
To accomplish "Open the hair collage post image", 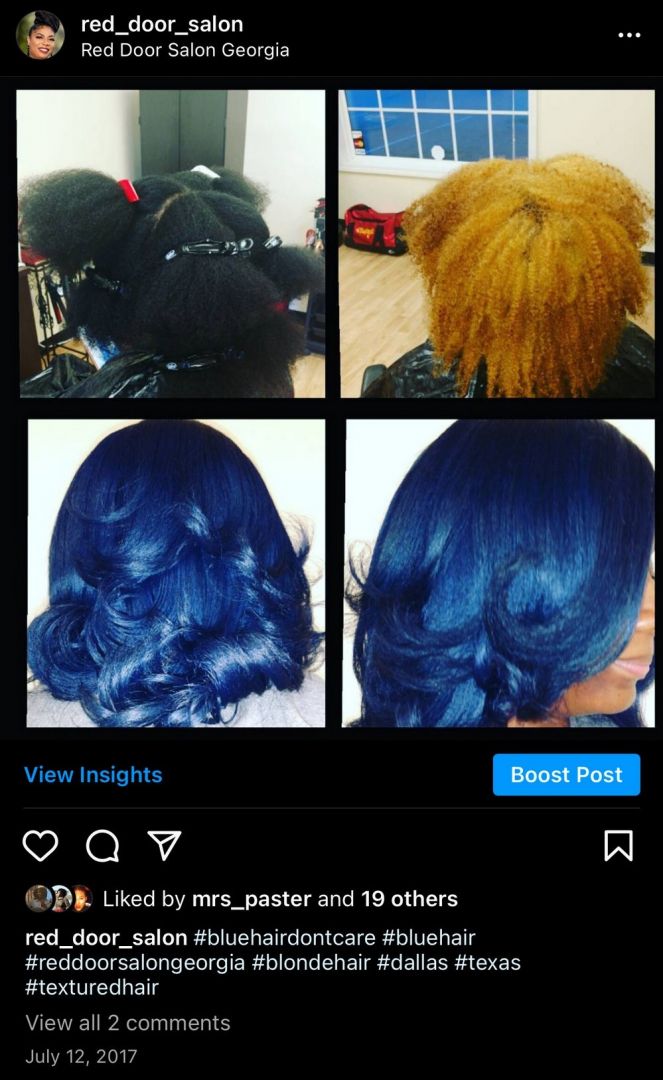I will 336,408.
